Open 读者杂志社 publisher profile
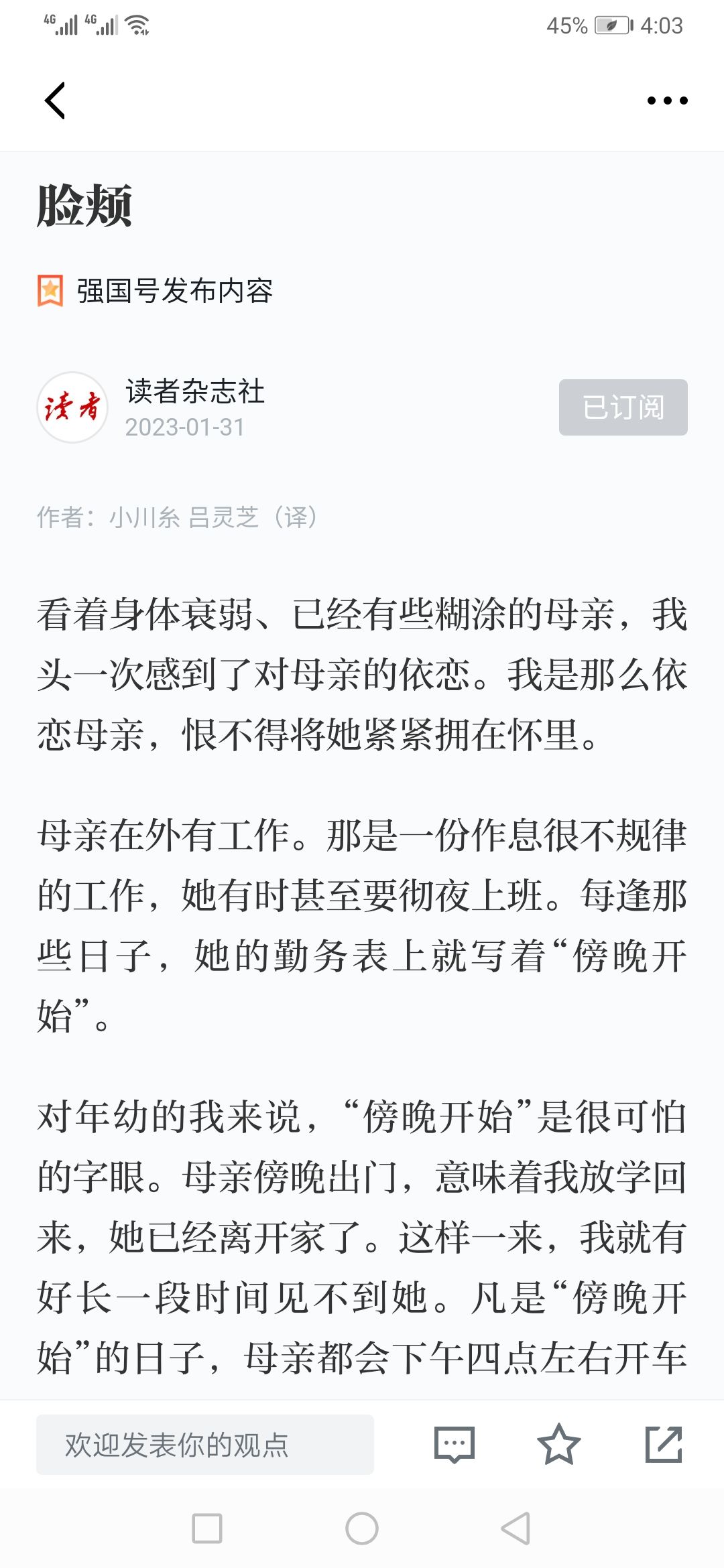The height and width of the screenshot is (1568, 724). (195, 391)
